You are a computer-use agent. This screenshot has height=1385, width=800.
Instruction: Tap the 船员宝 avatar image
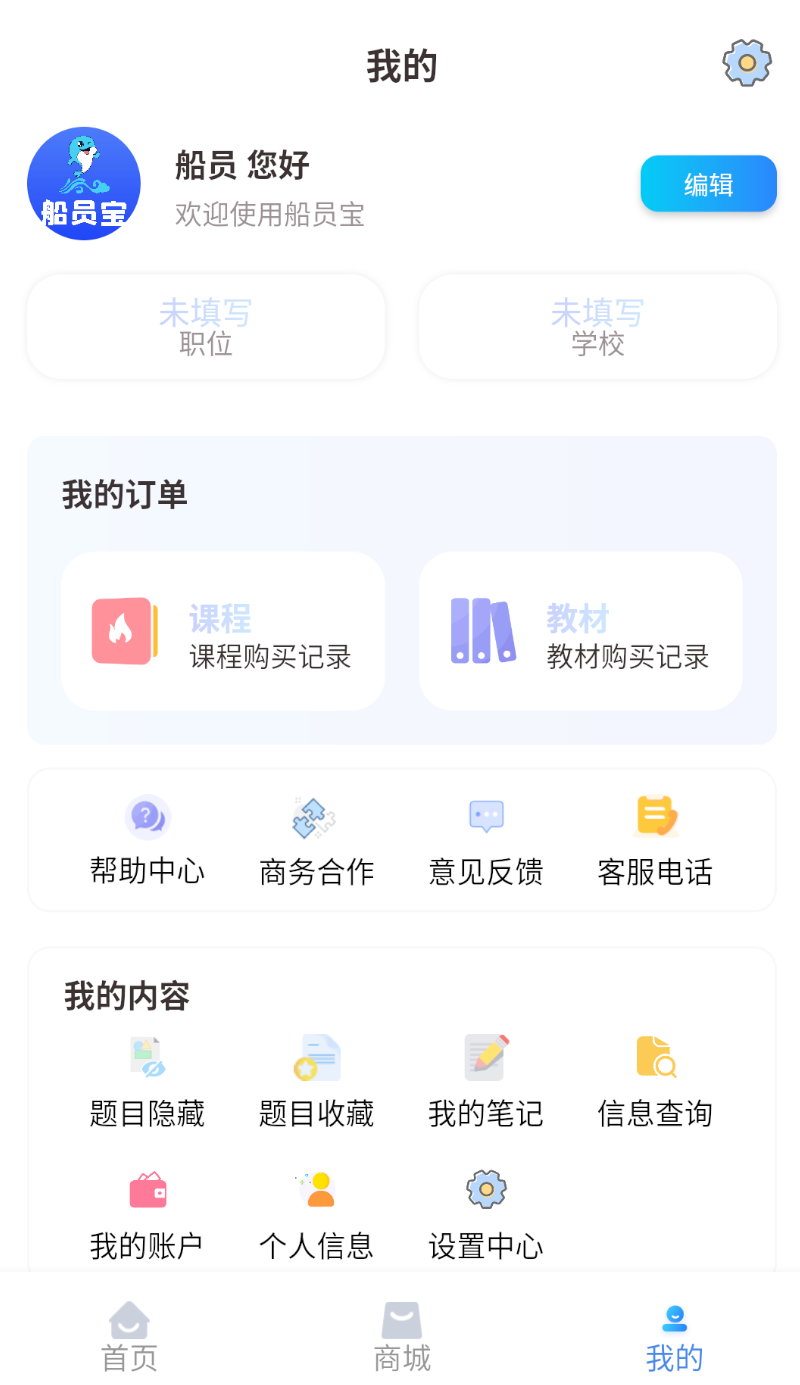tap(84, 184)
